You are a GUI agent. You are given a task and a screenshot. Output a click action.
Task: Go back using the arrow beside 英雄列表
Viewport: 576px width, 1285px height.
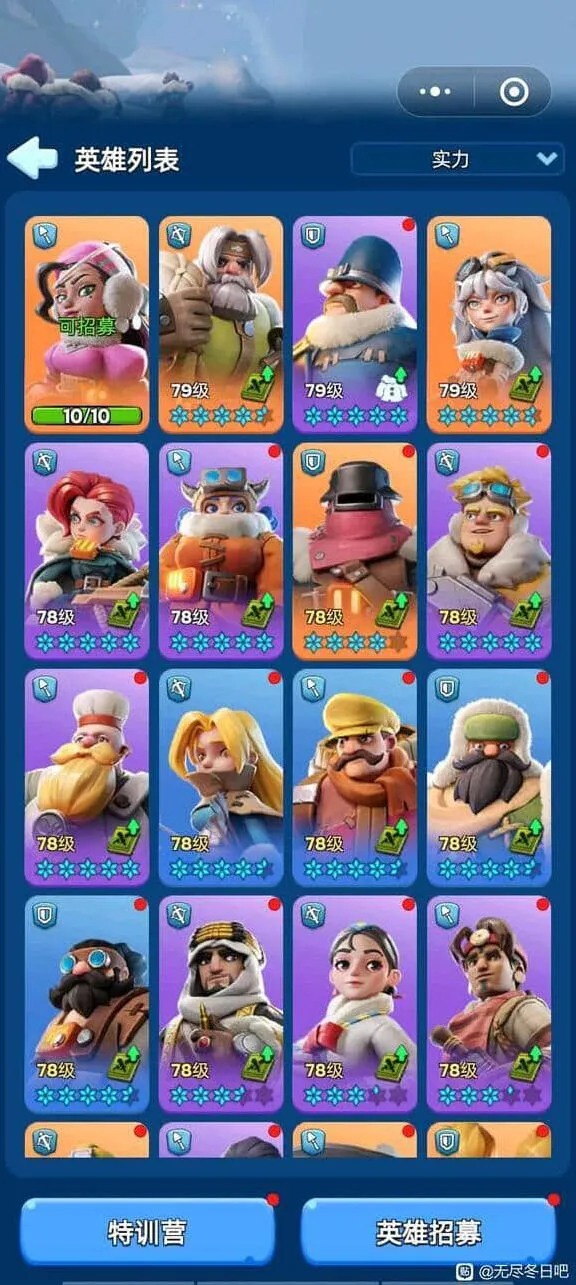(32, 159)
